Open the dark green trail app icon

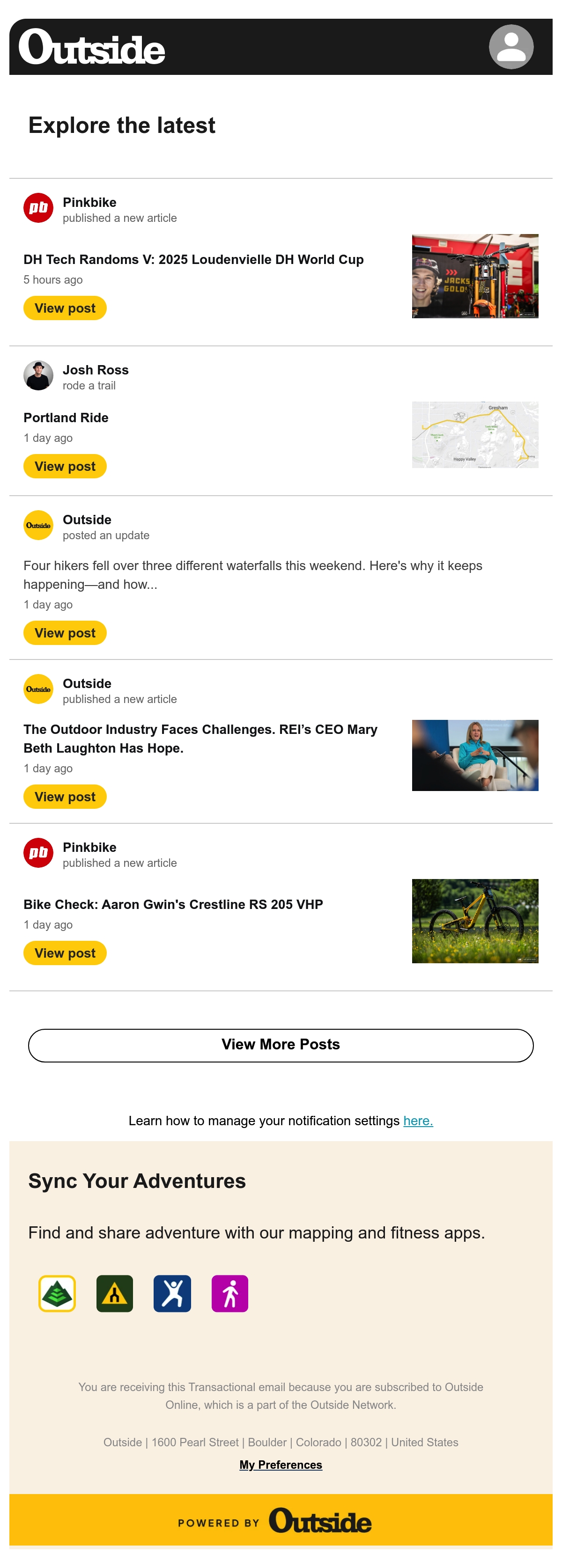114,1293
